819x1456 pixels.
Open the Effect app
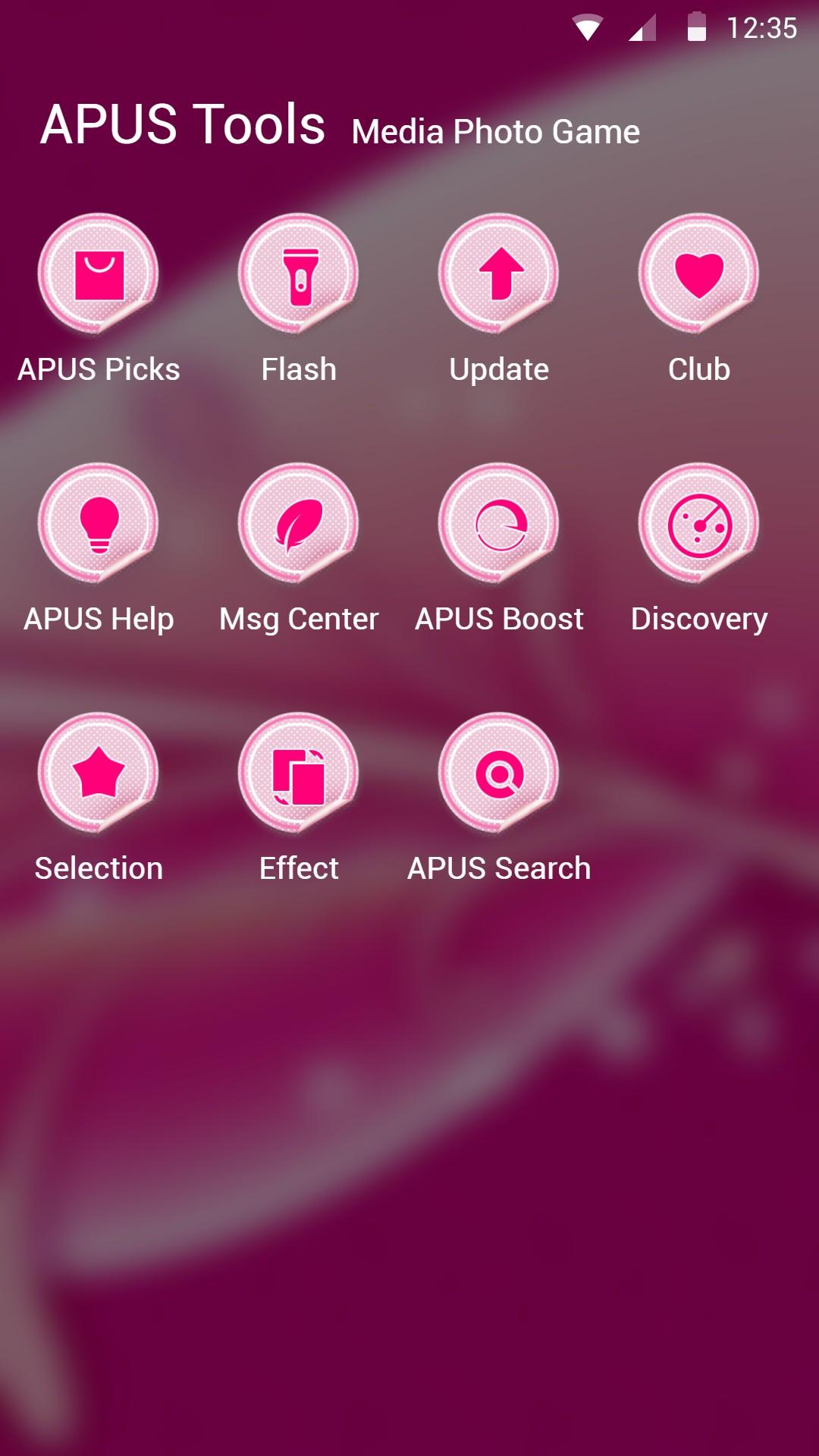299,773
